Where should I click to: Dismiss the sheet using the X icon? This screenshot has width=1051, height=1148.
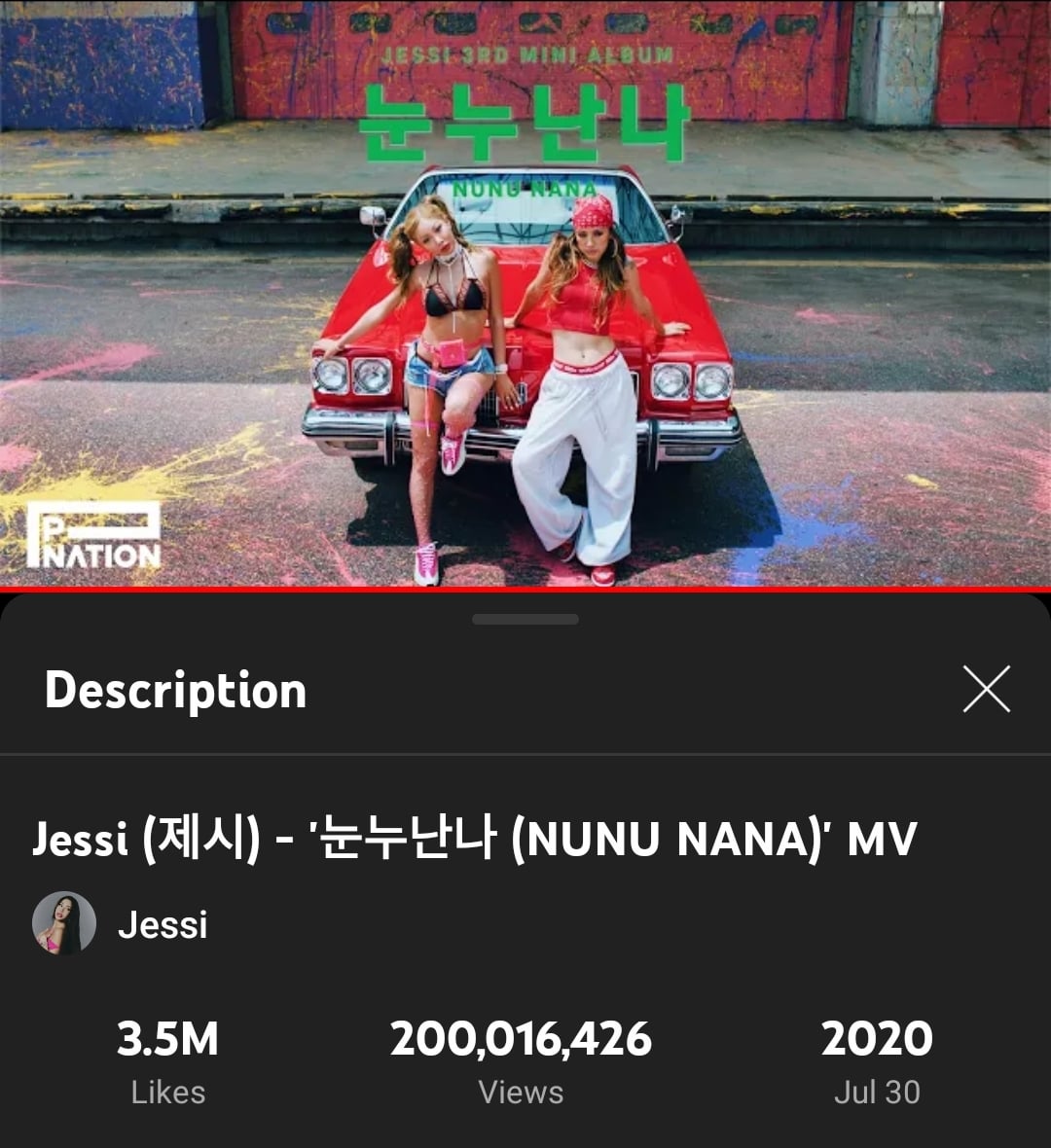click(x=987, y=687)
